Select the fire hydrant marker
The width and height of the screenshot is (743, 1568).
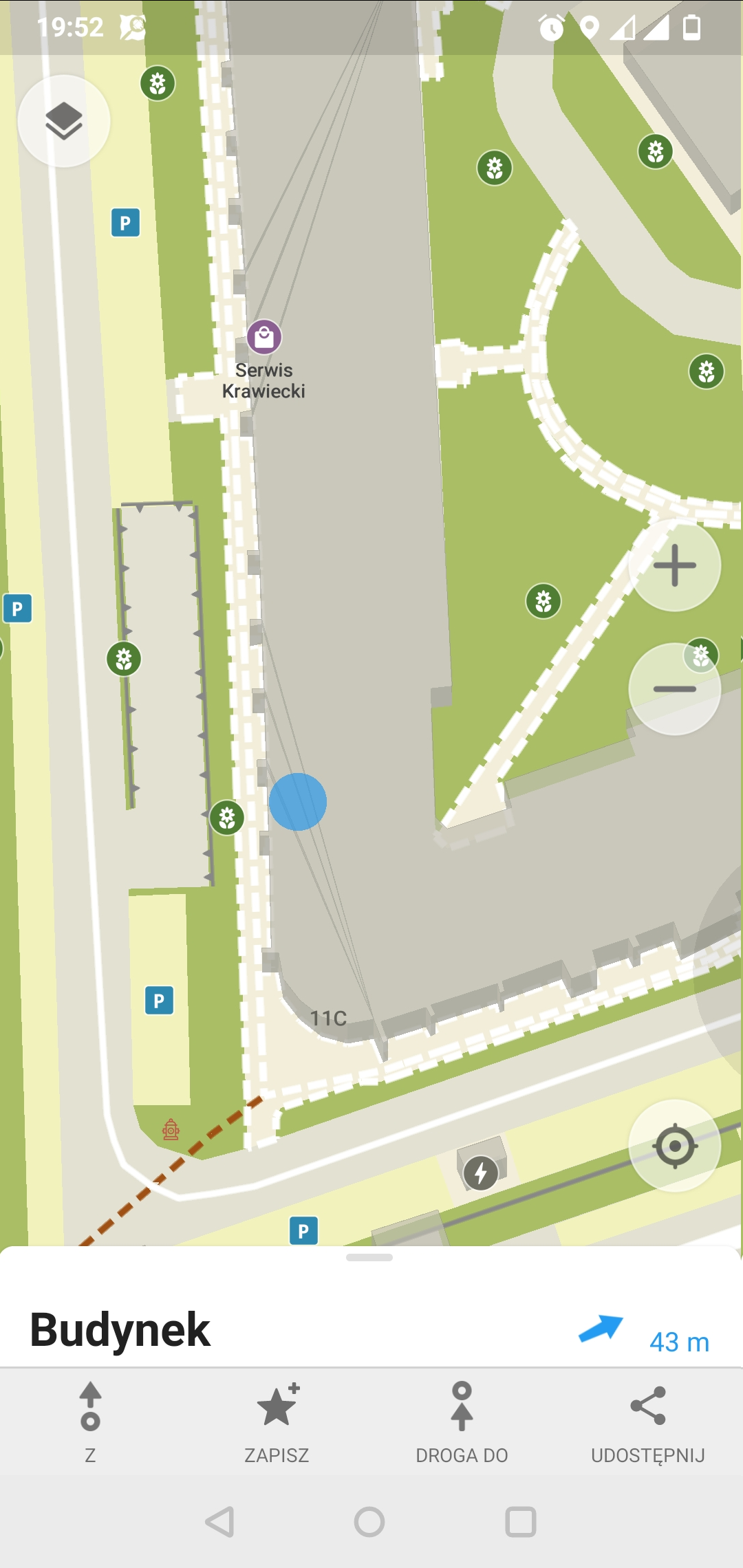171,1129
